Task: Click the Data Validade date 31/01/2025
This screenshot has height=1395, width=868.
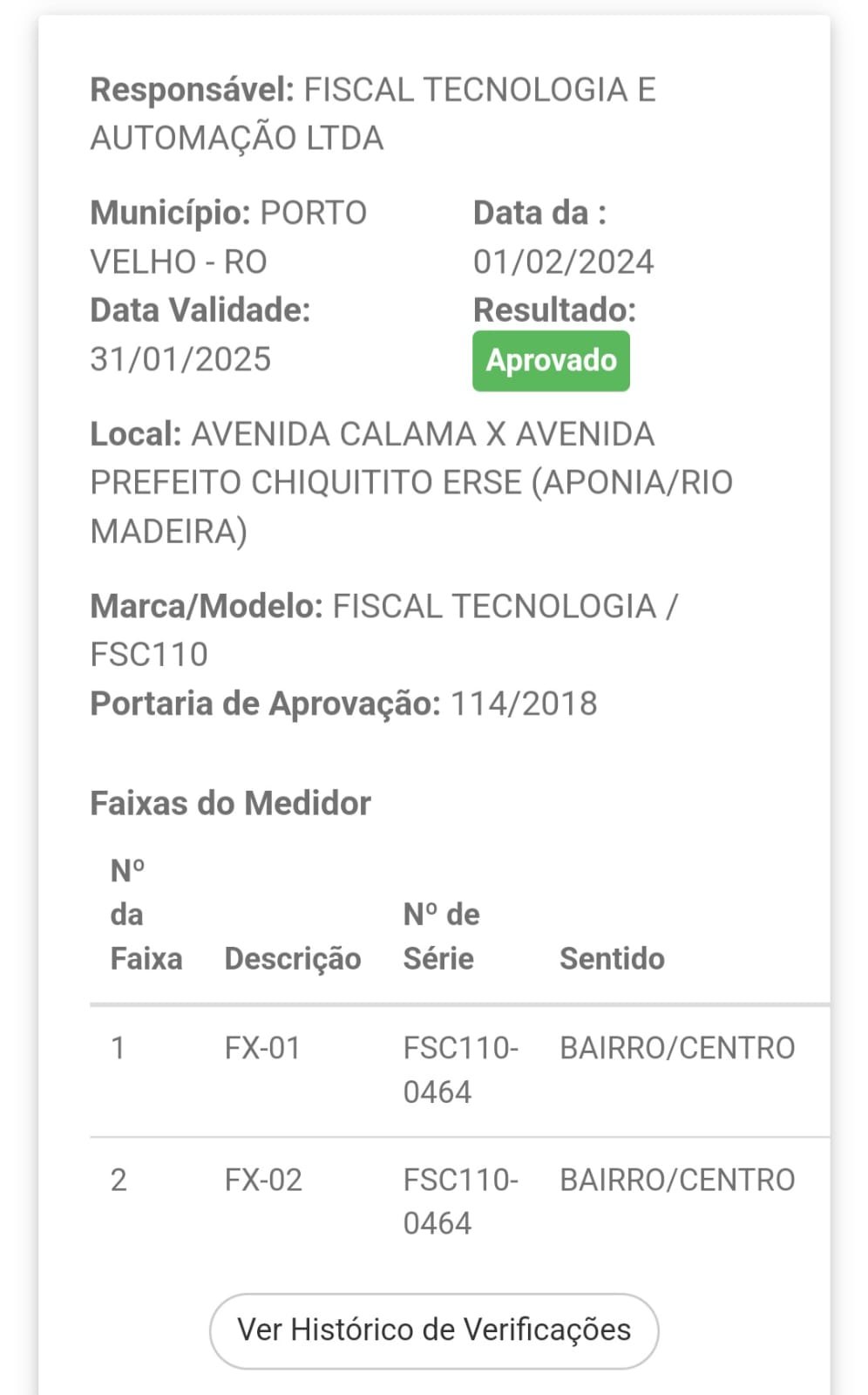Action: pos(180,358)
